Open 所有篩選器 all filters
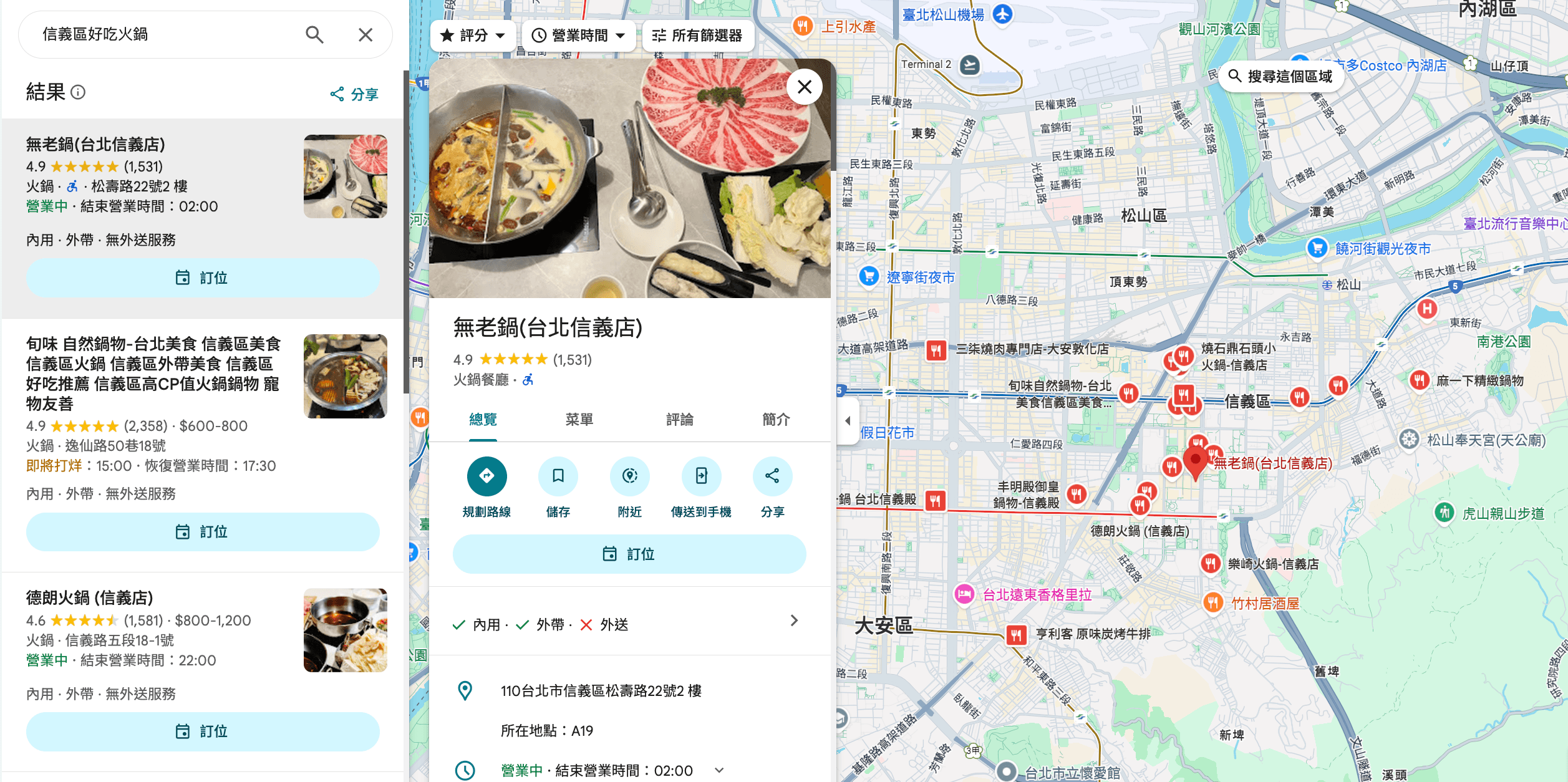 point(697,36)
